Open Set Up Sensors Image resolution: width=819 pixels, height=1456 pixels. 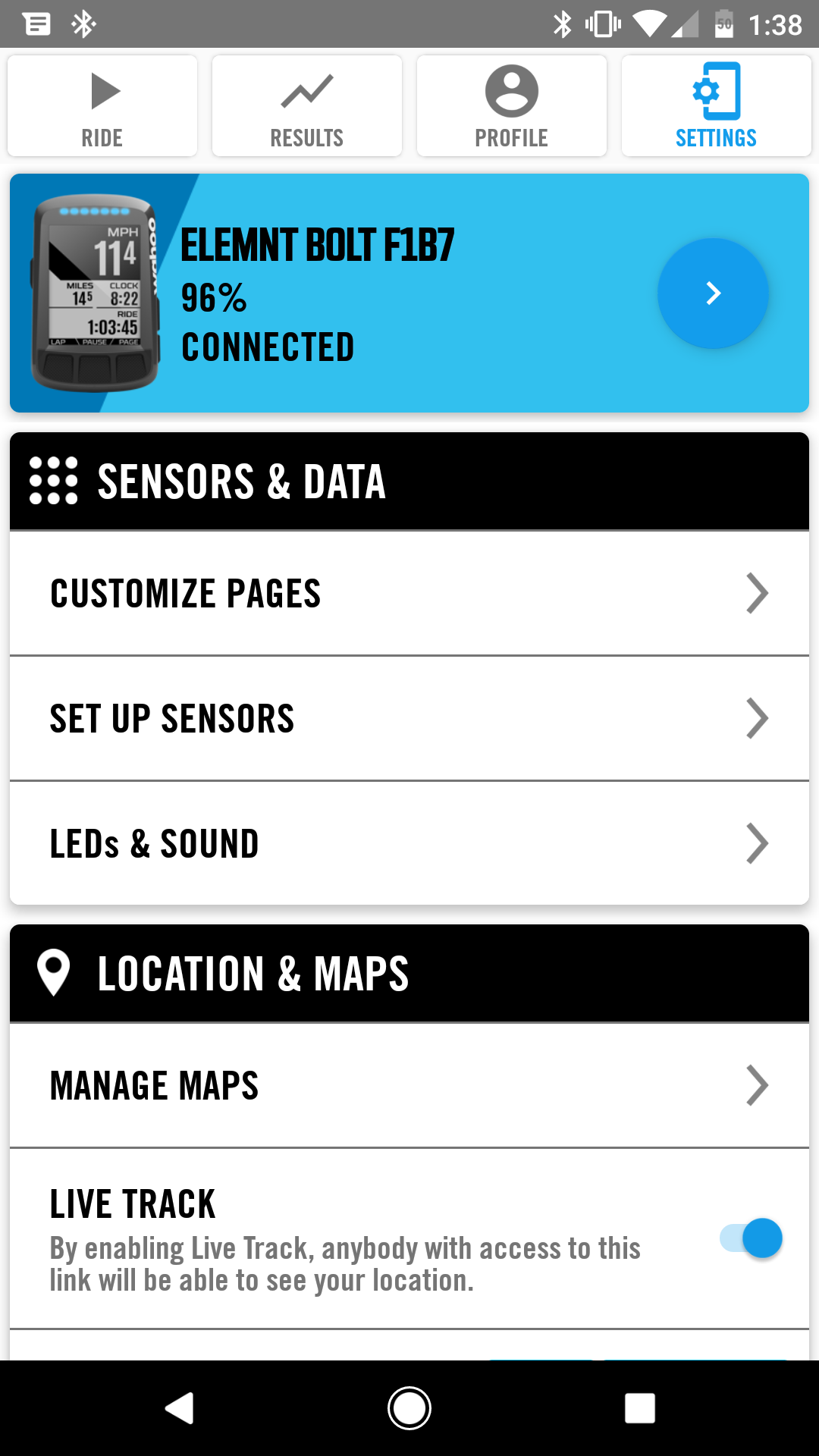(x=409, y=718)
